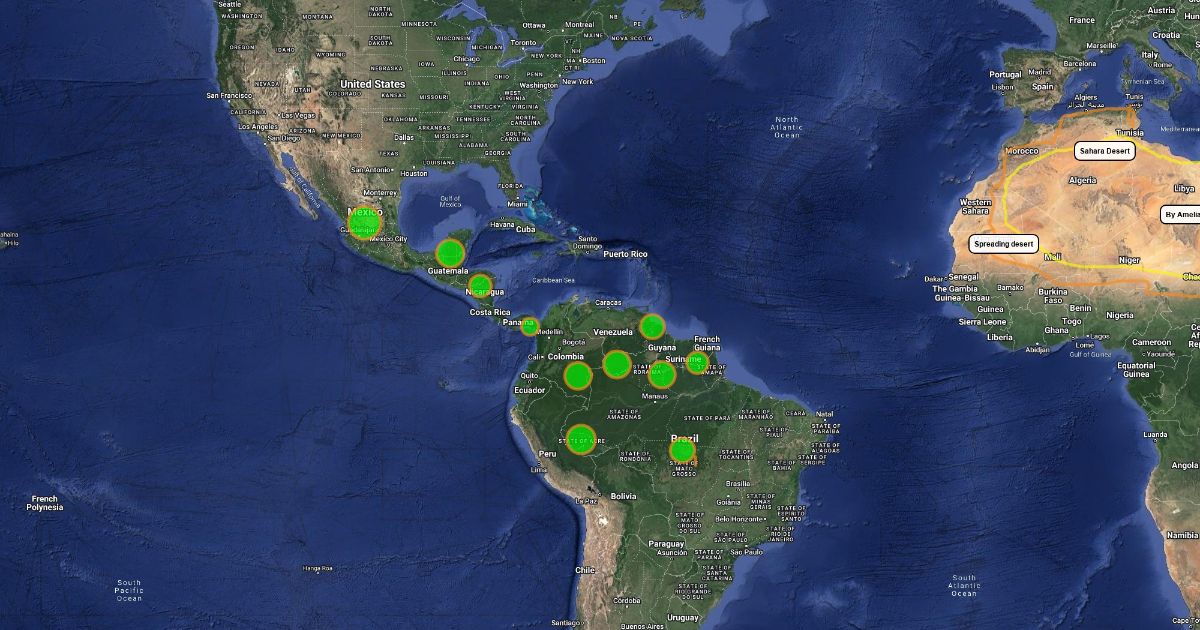Tap the small green marker at Panama

(x=530, y=326)
